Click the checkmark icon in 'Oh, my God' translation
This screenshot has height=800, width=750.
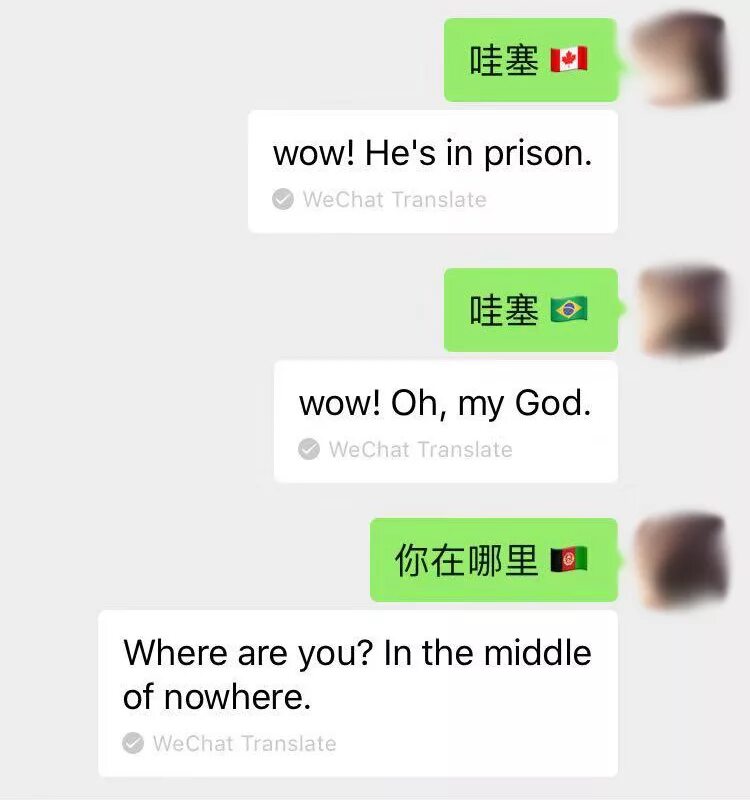point(310,450)
